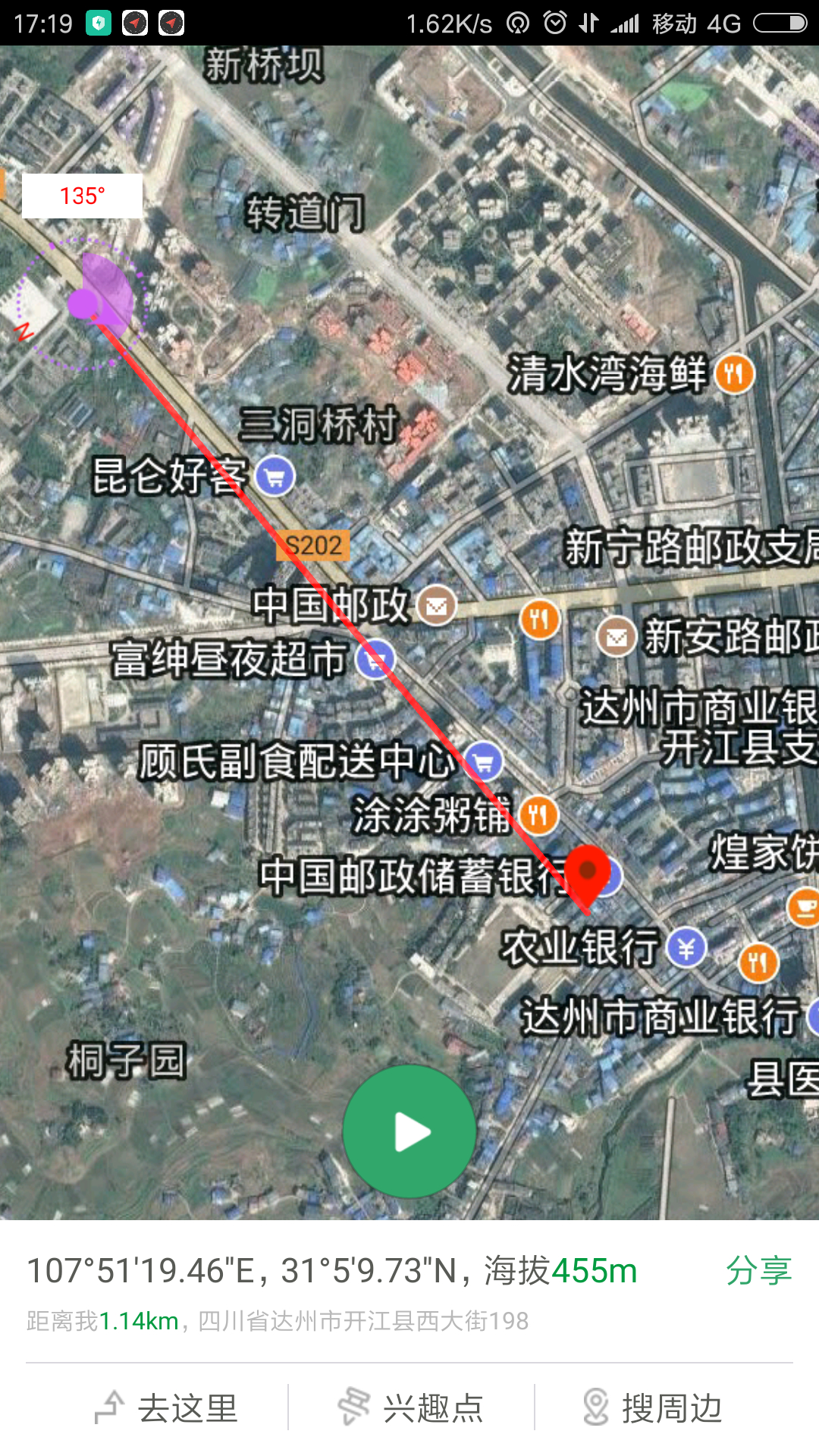The width and height of the screenshot is (819, 1456).
Task: Open 顾氏副食配送中心 shop marker
Action: (484, 761)
